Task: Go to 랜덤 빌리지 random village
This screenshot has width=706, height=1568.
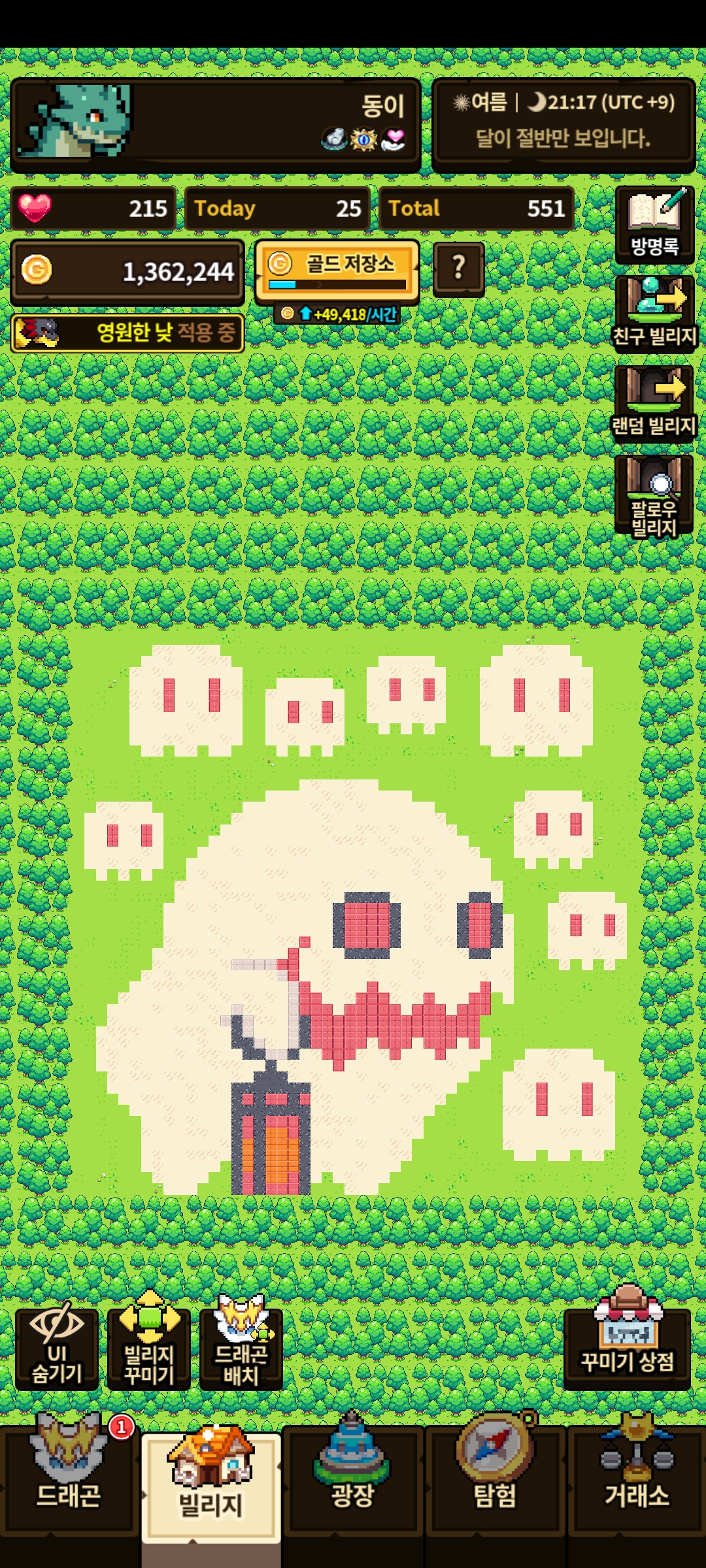Action: (x=654, y=403)
